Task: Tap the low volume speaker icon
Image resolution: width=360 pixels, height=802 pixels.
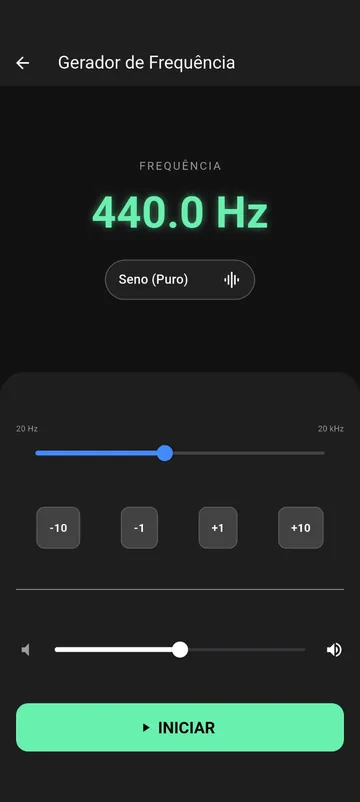Action: pyautogui.click(x=26, y=650)
